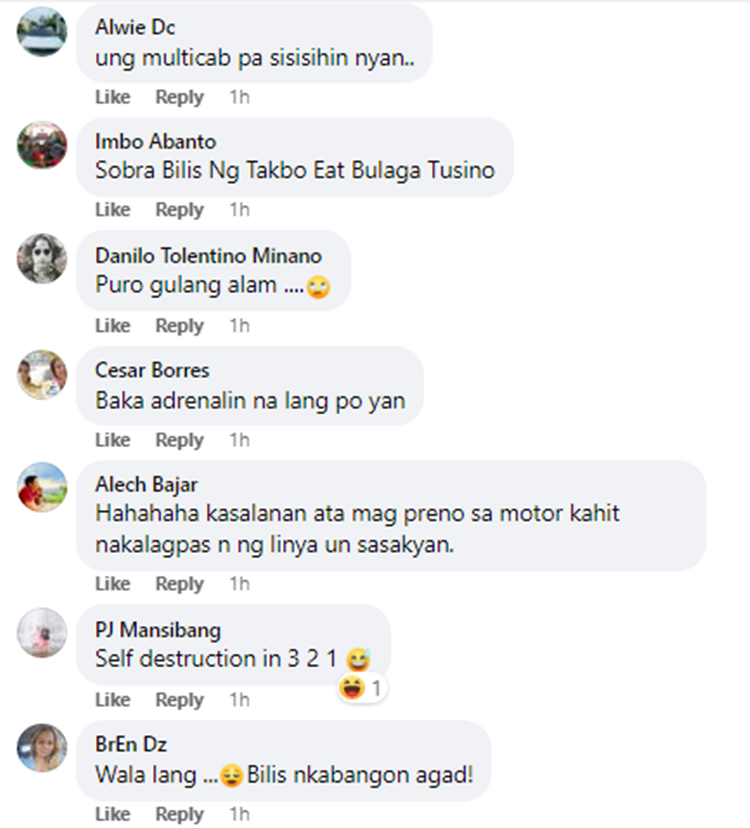Like Imbo Abanto's comment
The height and width of the screenshot is (828, 750).
113,210
